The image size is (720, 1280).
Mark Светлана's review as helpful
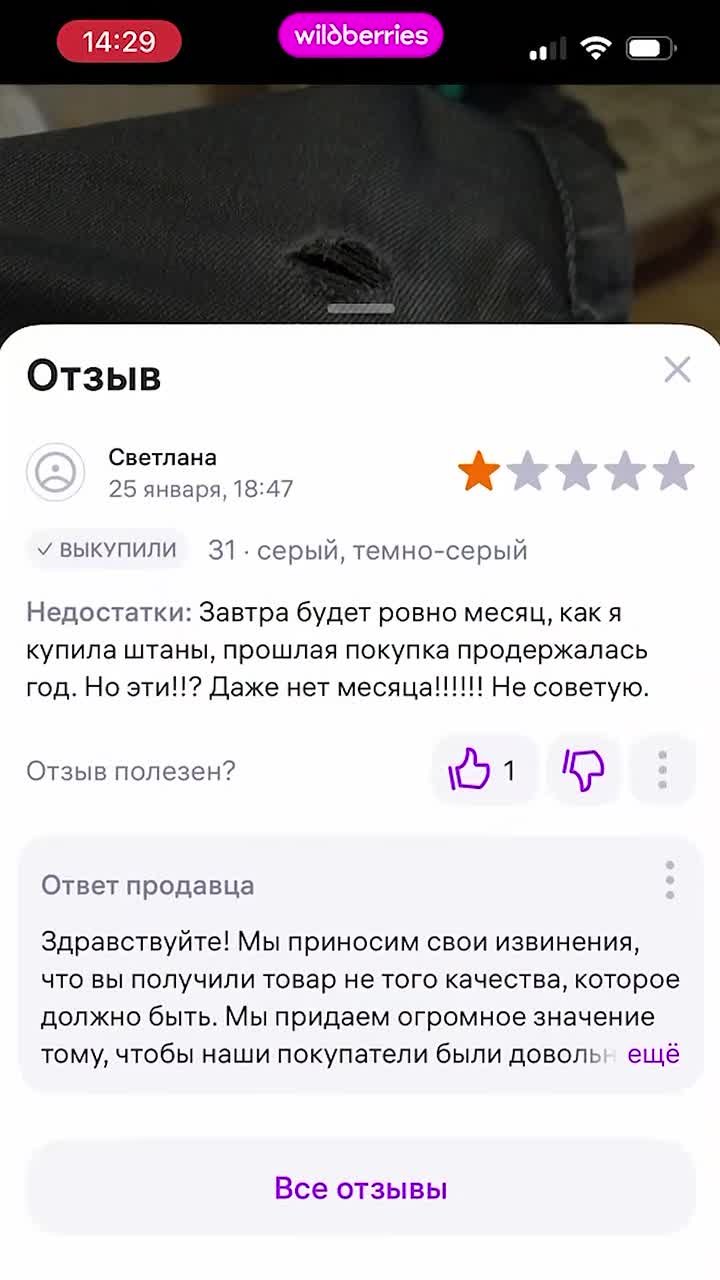point(484,770)
